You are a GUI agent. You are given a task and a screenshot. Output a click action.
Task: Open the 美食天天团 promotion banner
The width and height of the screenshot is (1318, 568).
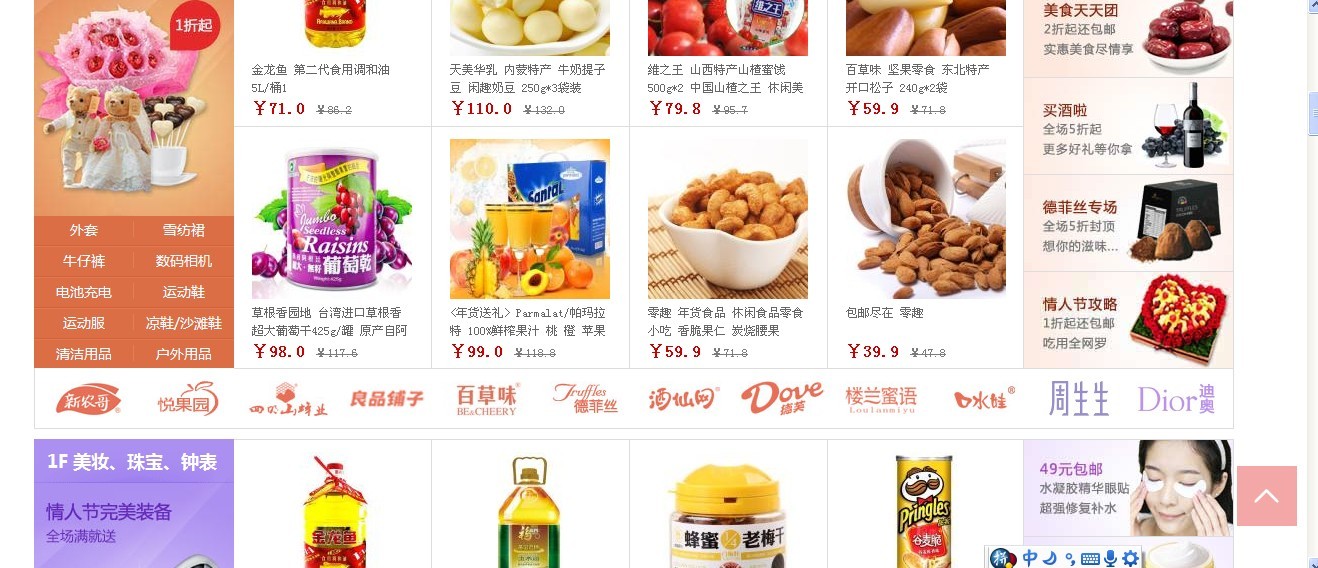[1127, 32]
